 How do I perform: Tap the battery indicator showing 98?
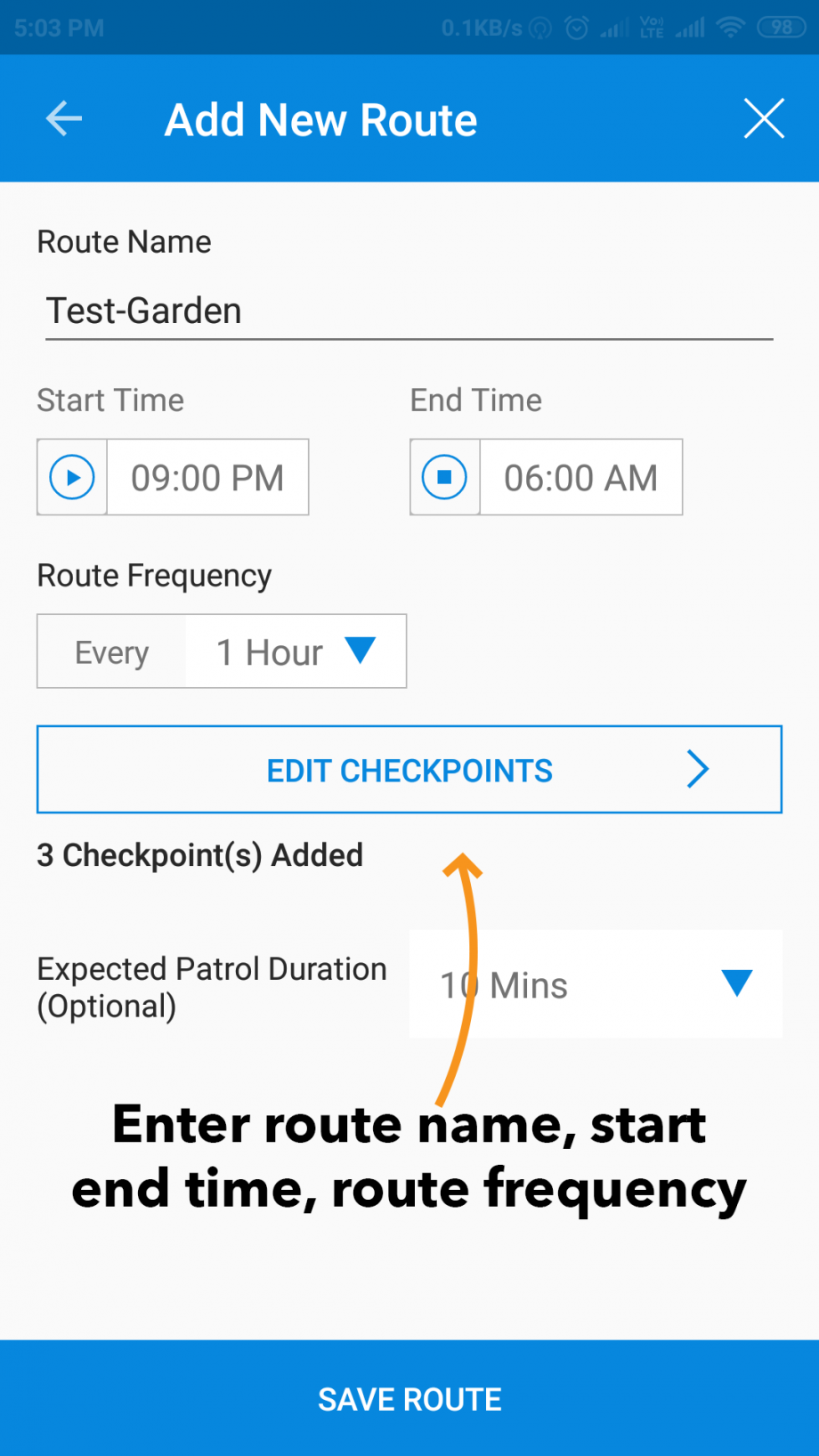(x=780, y=28)
